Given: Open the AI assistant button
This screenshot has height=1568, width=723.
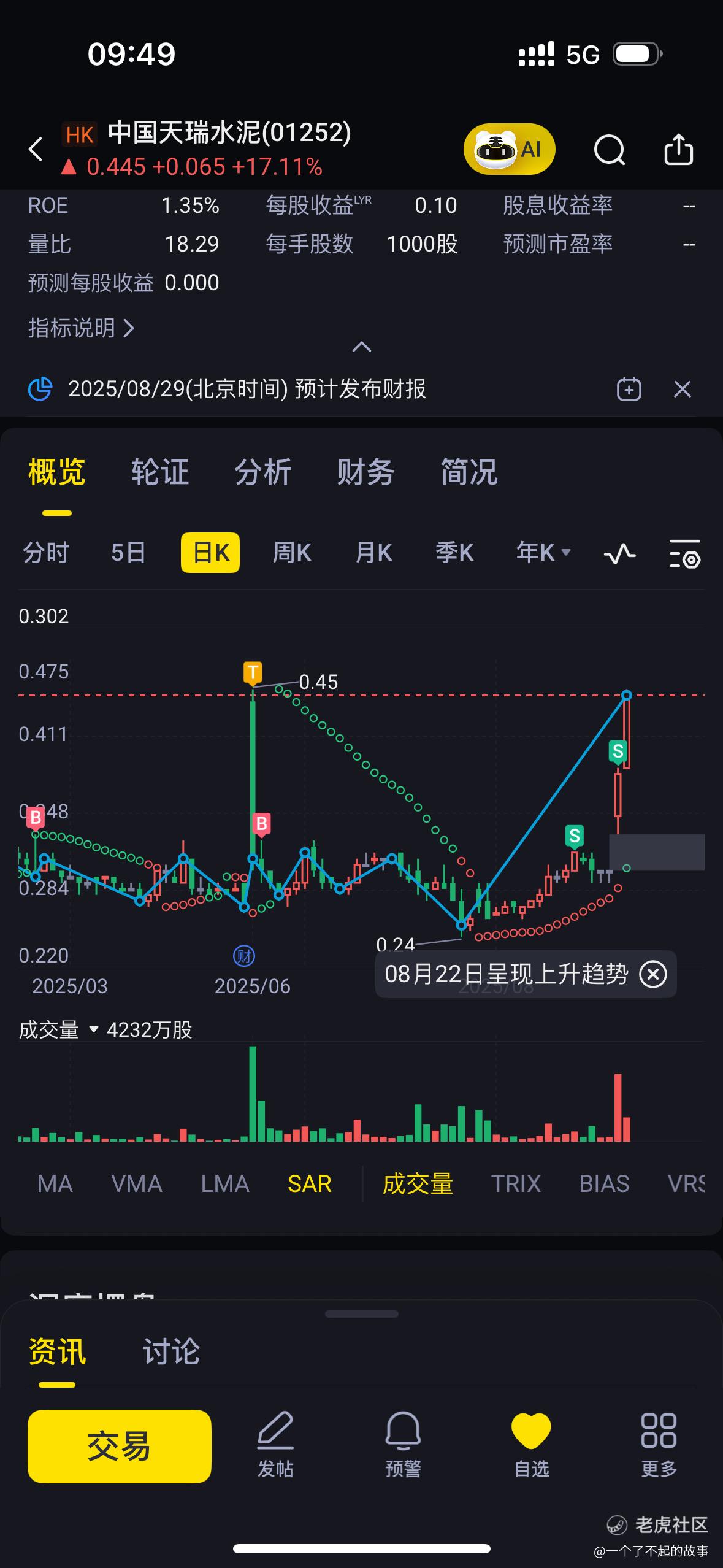Looking at the screenshot, I should coord(509,149).
